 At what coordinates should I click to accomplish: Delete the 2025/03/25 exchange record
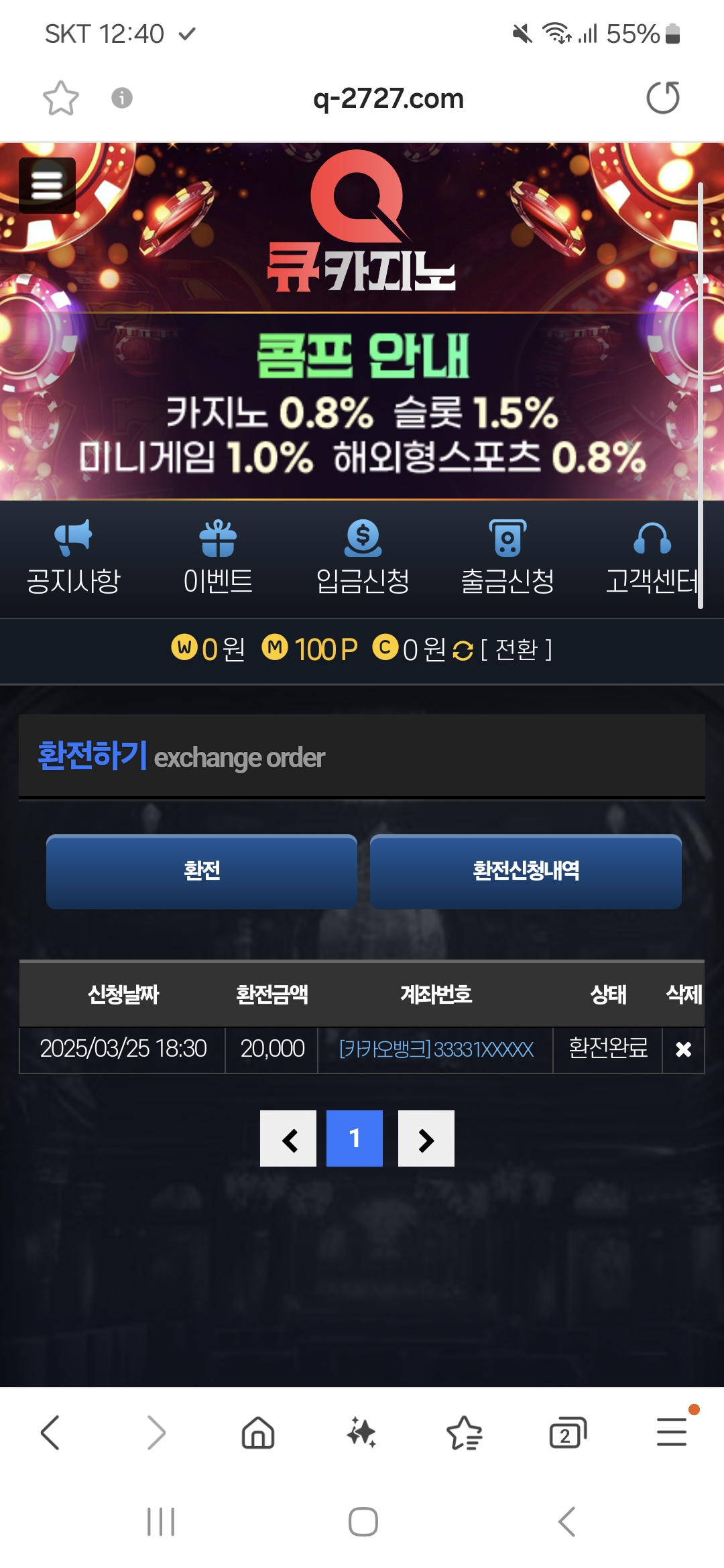coord(683,1049)
